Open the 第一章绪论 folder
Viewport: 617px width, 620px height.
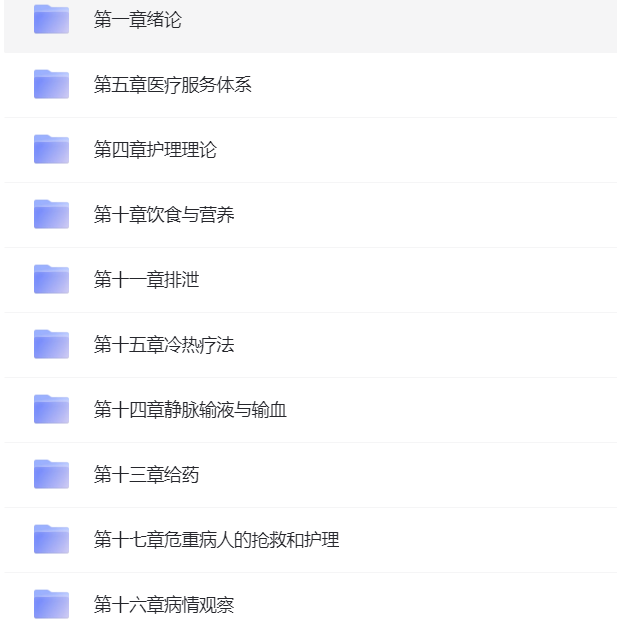tap(138, 20)
